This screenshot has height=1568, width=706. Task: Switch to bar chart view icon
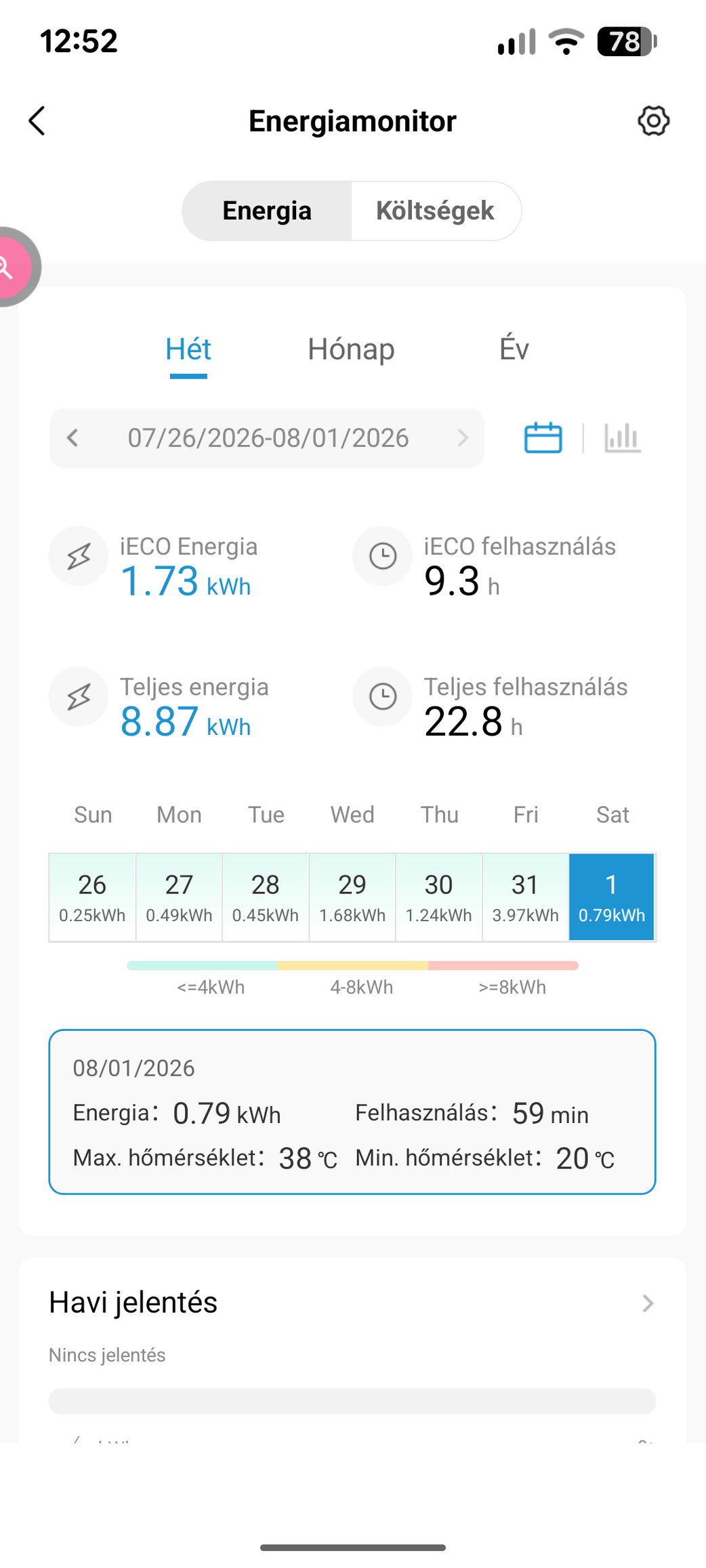coord(623,438)
